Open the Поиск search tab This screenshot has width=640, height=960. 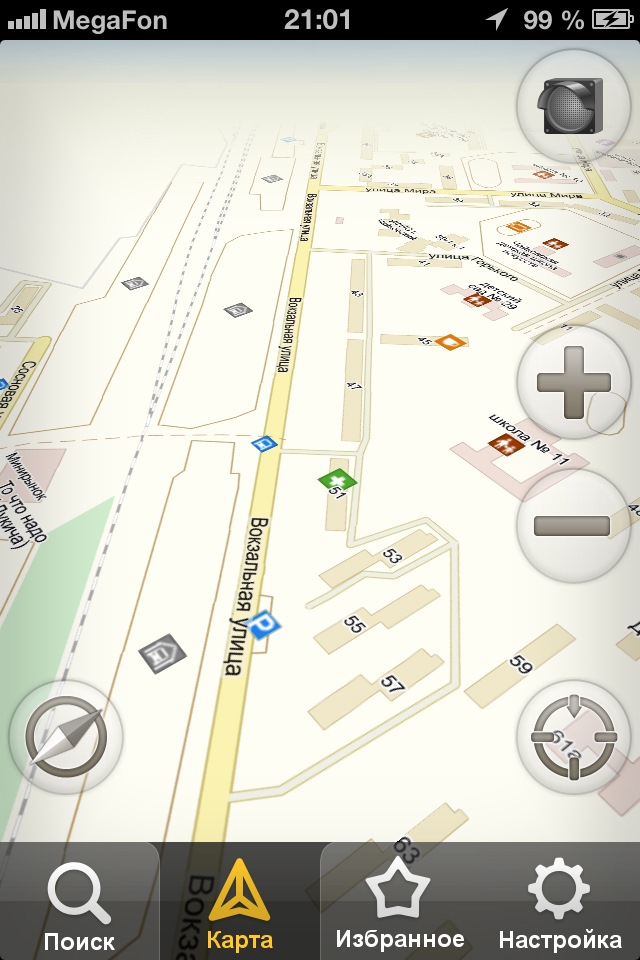(x=79, y=902)
